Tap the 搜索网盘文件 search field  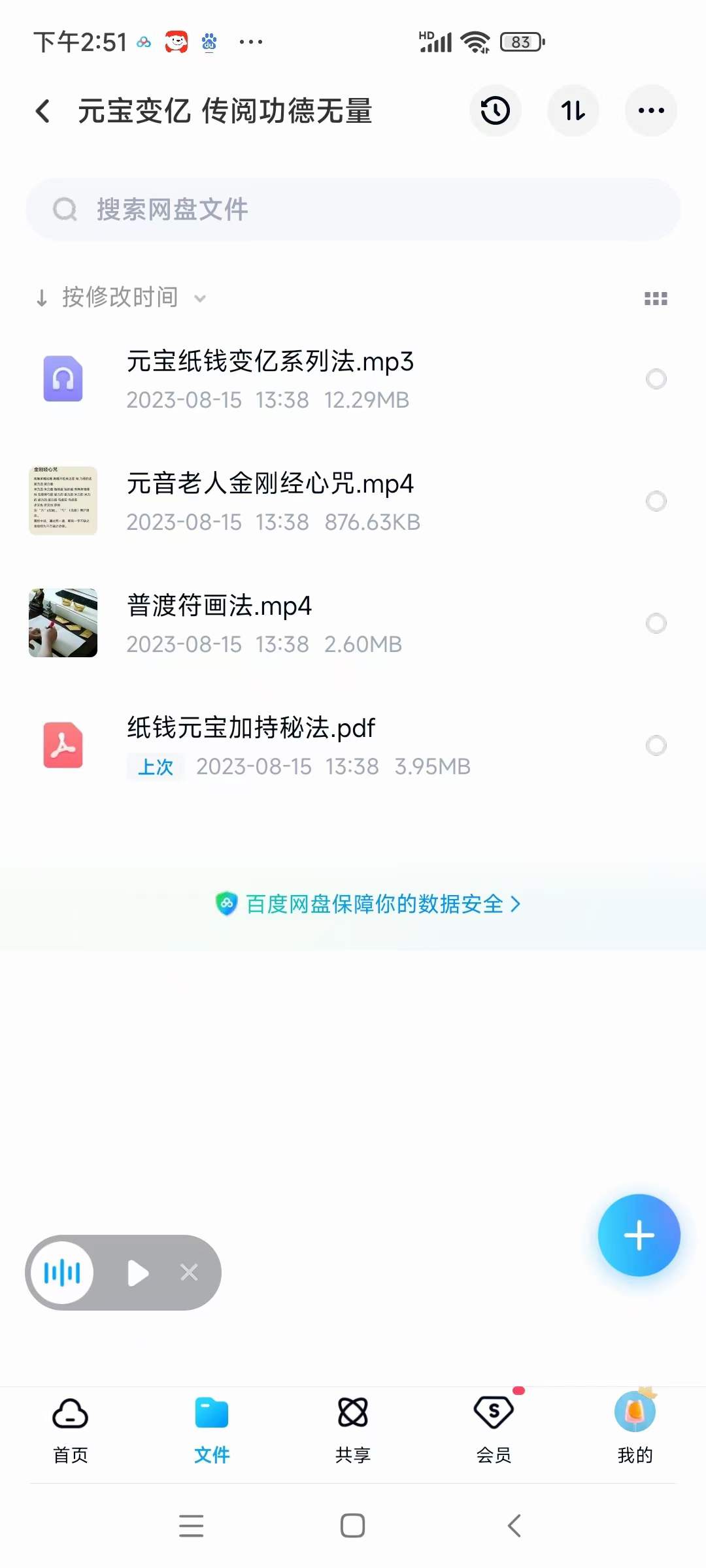353,209
